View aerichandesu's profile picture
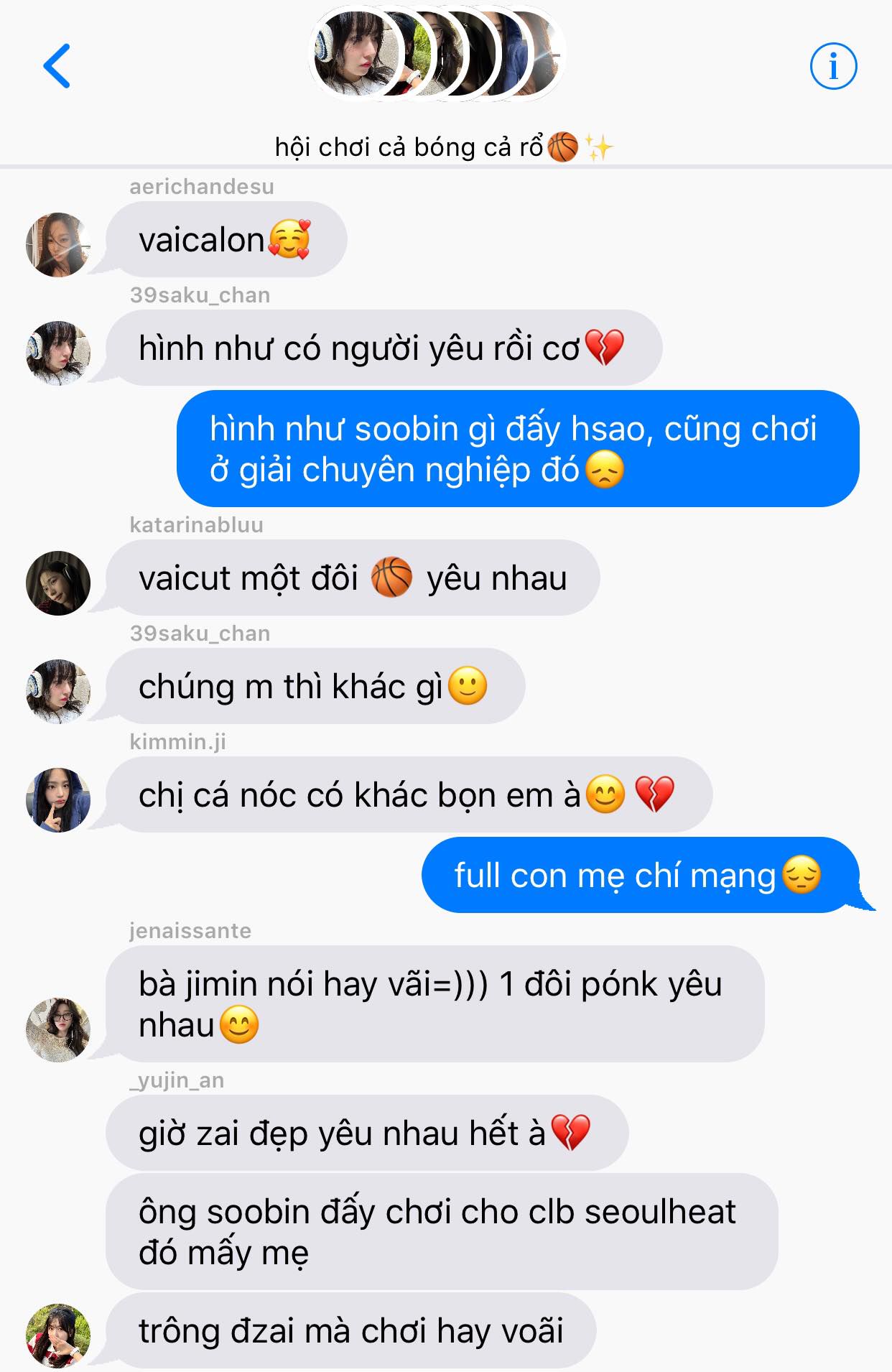892x1372 pixels. (x=57, y=245)
